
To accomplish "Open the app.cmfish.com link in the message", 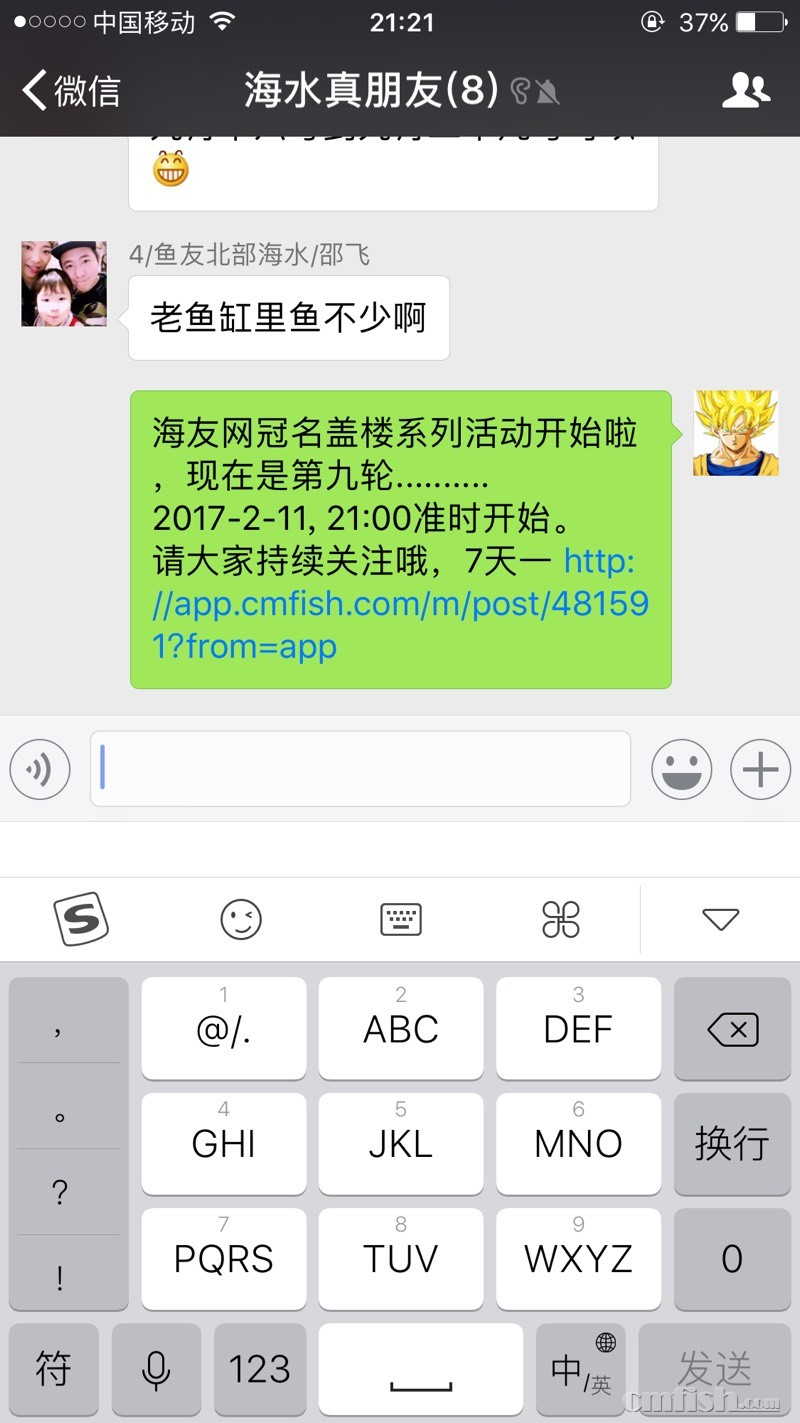I will click(x=400, y=603).
